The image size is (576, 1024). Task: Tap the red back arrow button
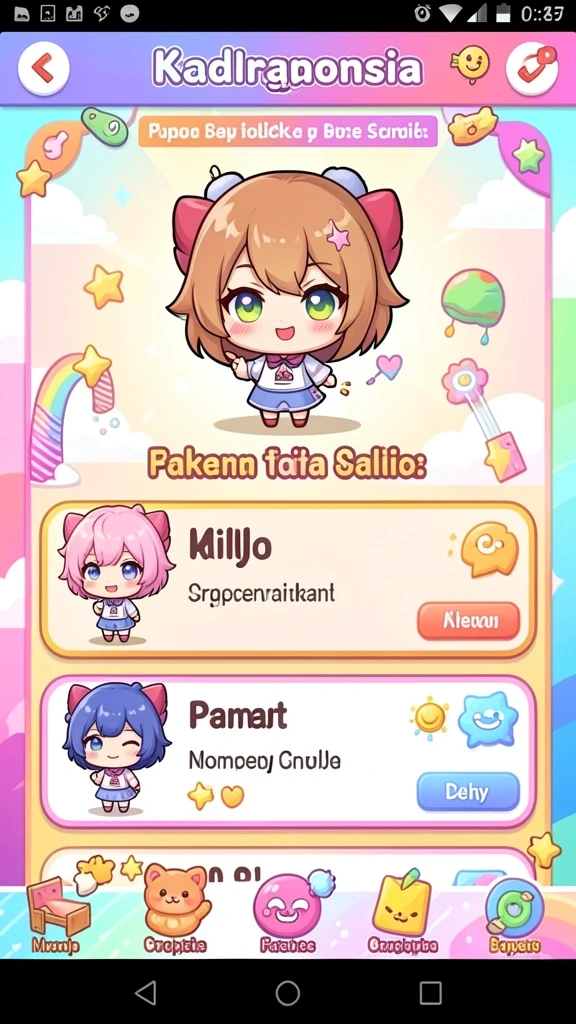click(x=43, y=67)
